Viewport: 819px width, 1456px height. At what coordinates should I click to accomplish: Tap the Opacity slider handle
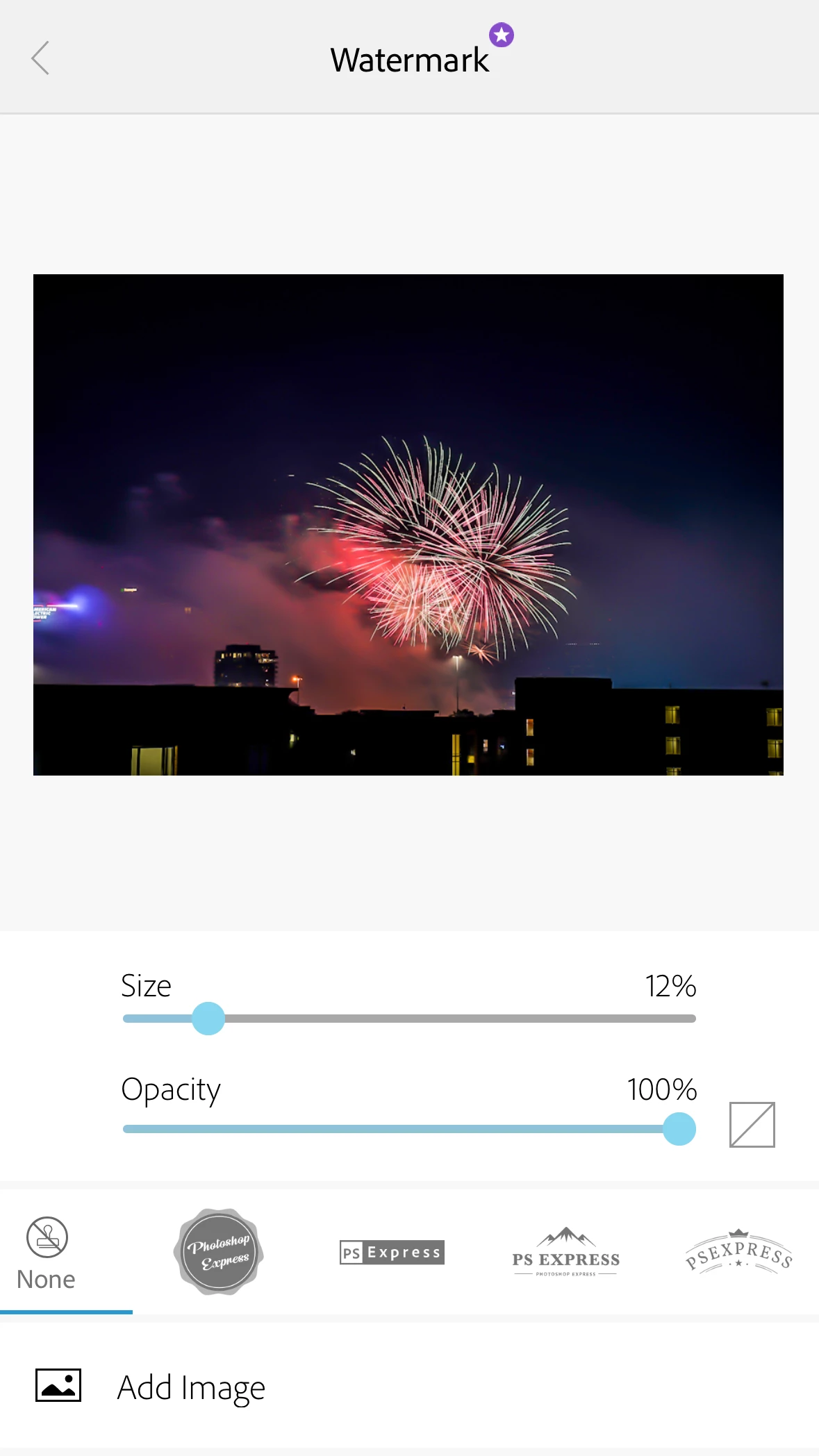point(679,1129)
